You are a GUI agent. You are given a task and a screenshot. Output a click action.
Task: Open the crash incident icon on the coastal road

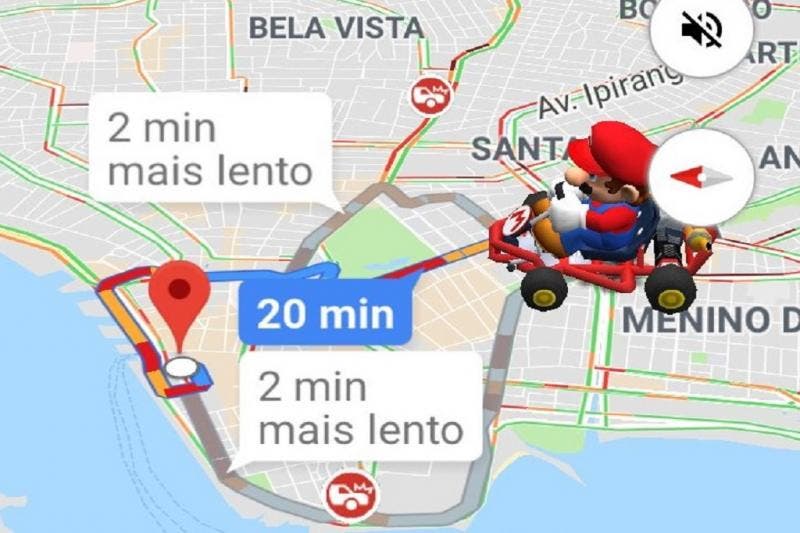[x=349, y=494]
